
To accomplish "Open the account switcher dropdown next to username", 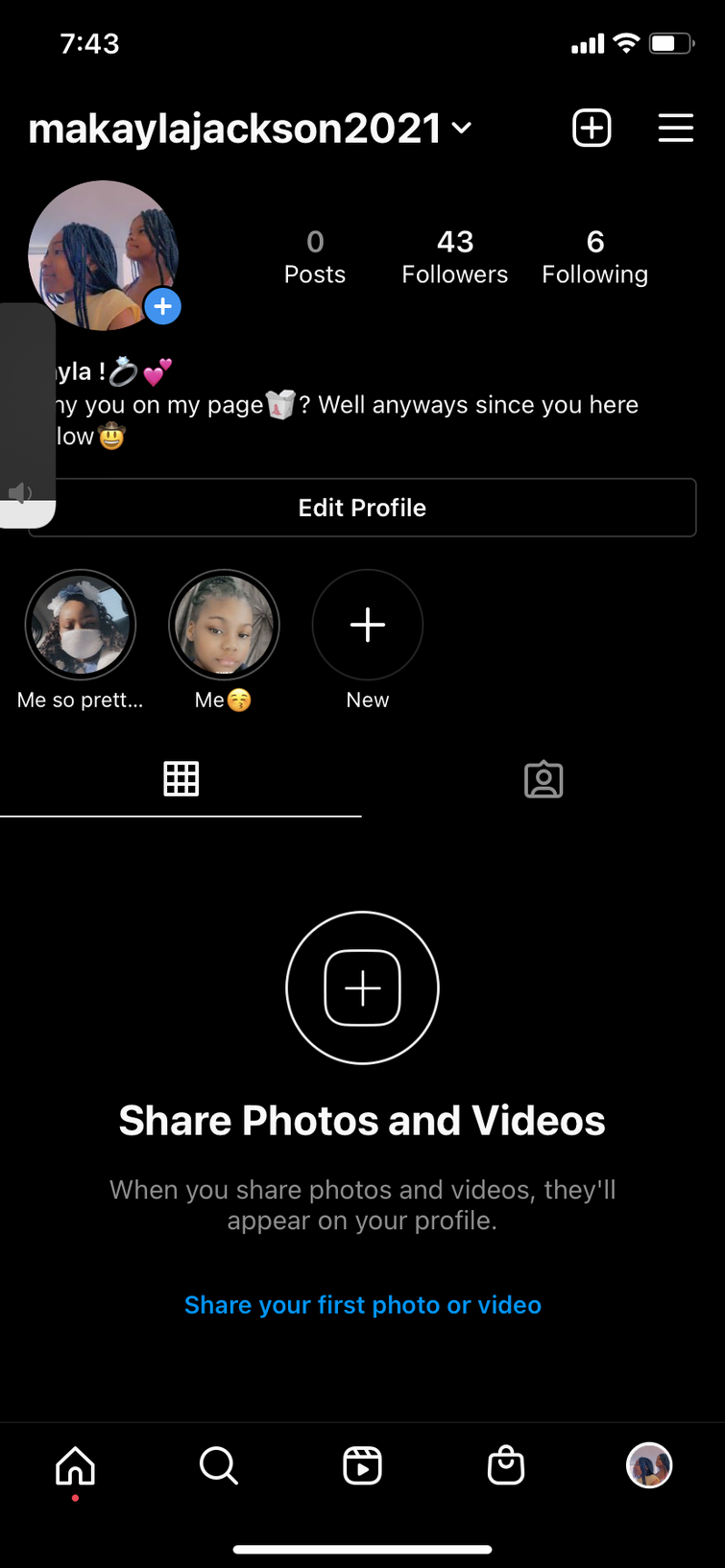I will click(x=462, y=128).
